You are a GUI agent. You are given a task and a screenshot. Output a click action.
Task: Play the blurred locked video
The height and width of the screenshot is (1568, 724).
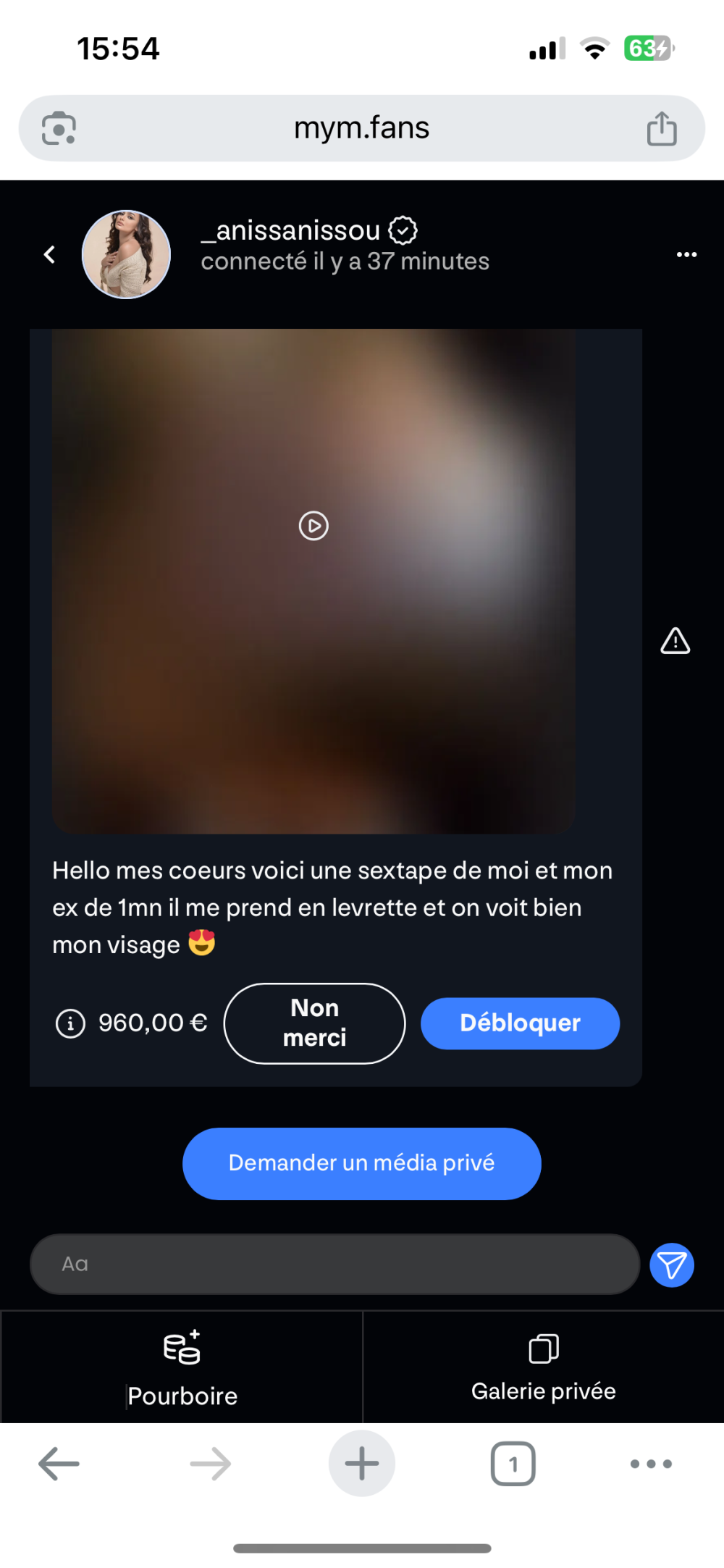313,526
